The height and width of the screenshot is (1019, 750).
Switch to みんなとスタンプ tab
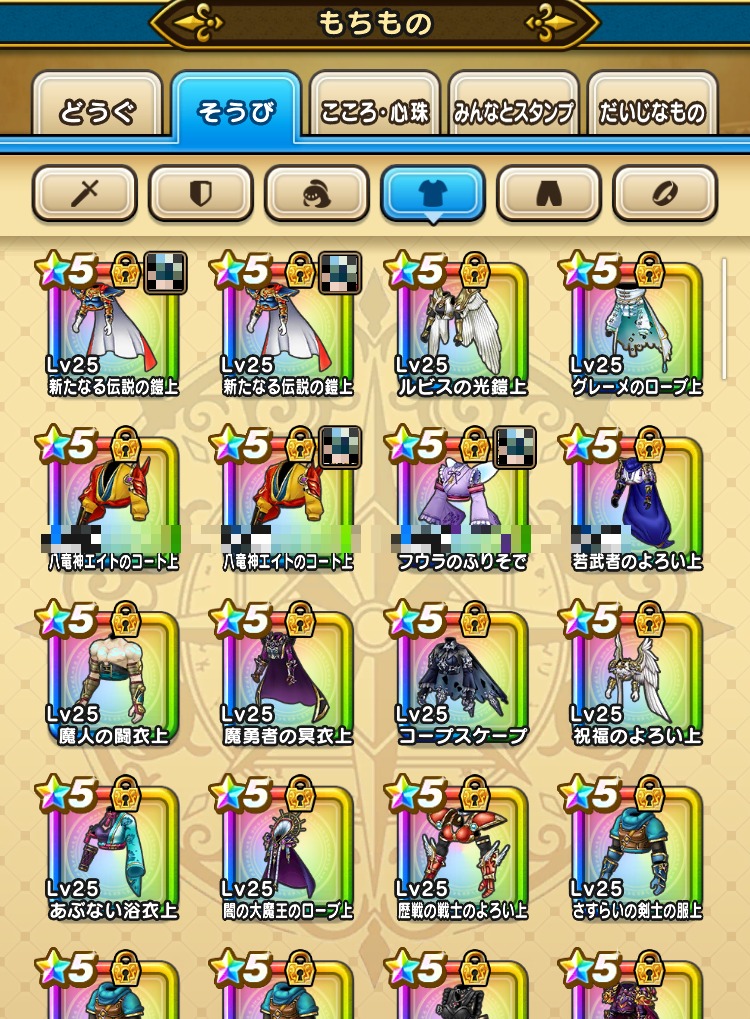pos(514,110)
